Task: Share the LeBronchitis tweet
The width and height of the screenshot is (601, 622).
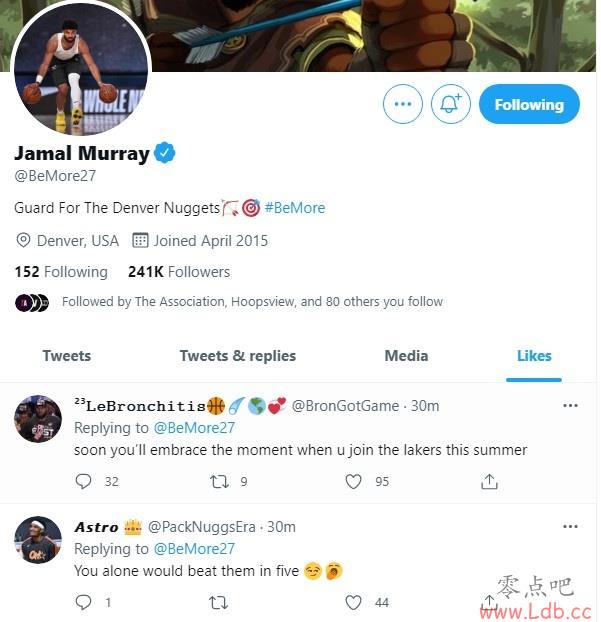Action: tap(489, 481)
